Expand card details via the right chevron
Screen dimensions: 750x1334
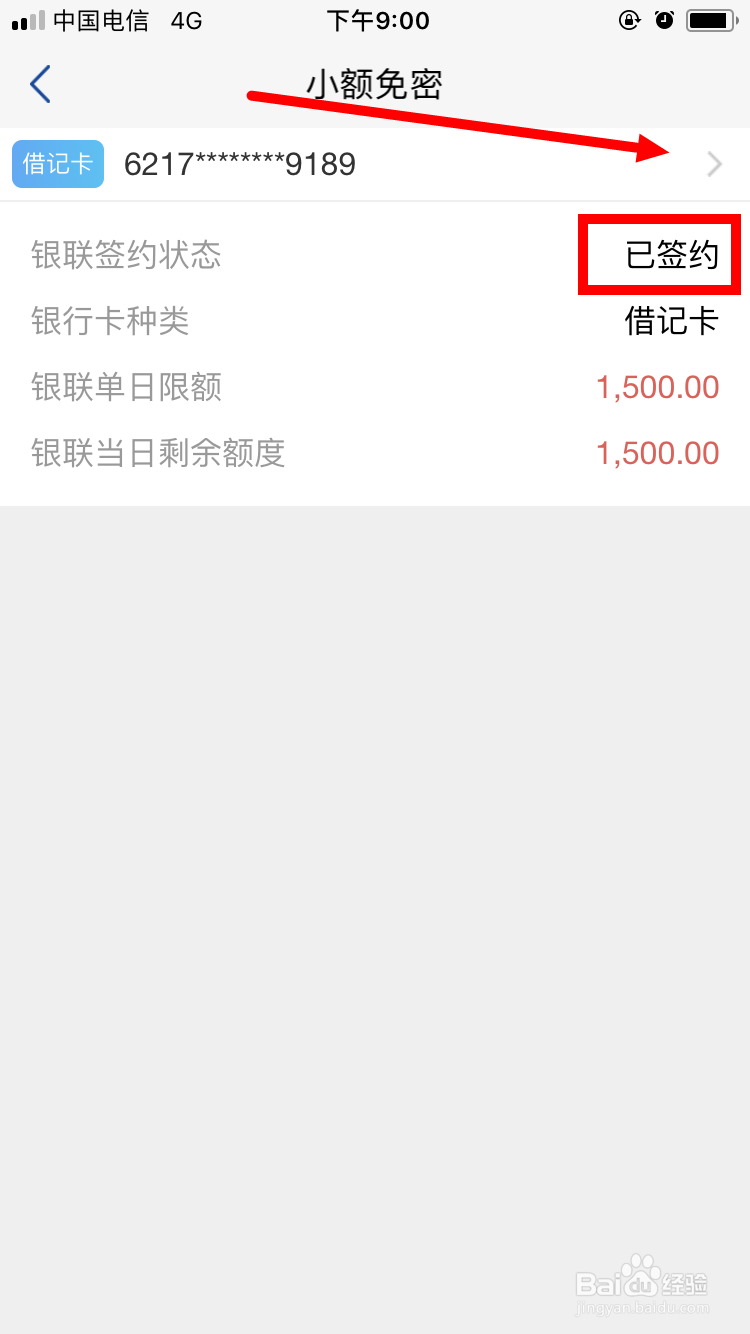pyautogui.click(x=716, y=163)
